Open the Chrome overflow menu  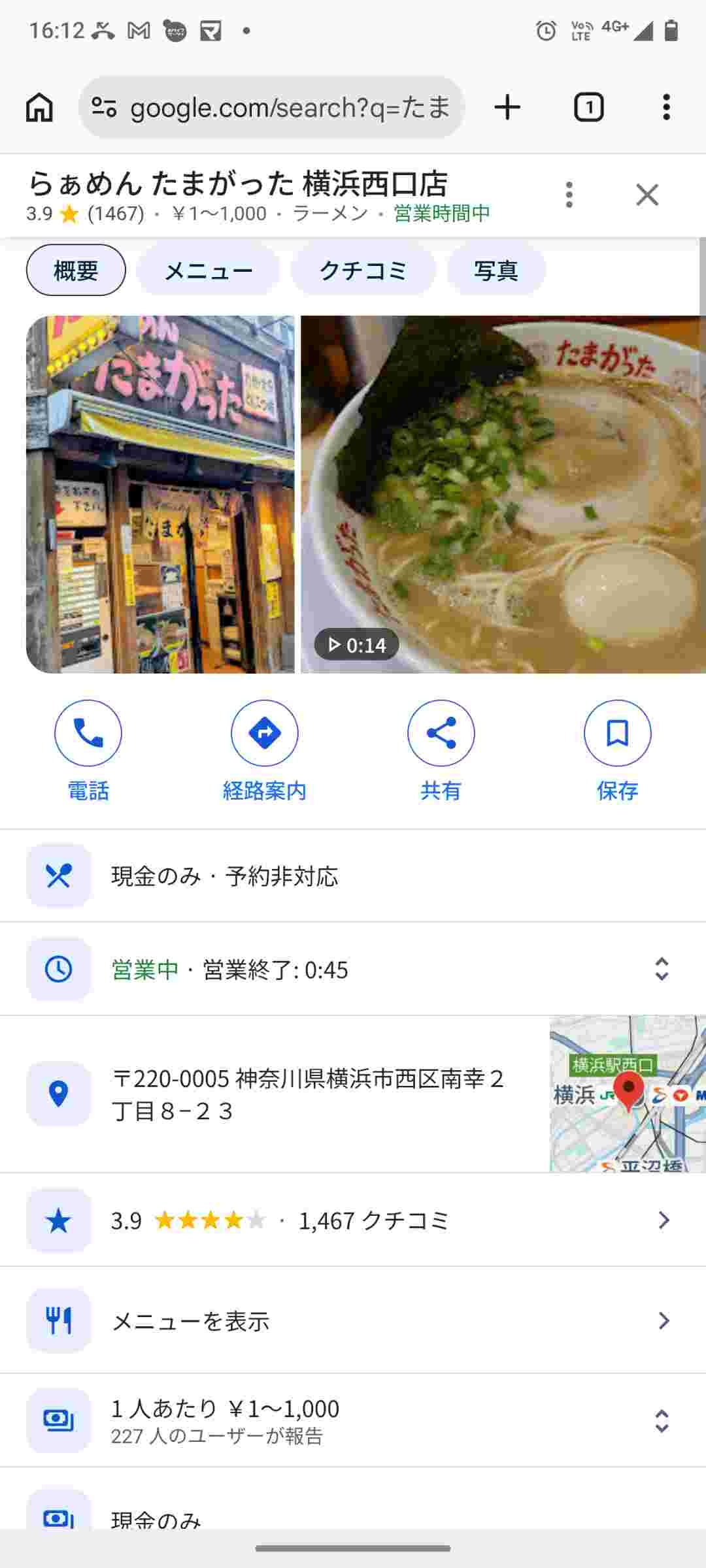pos(665,107)
